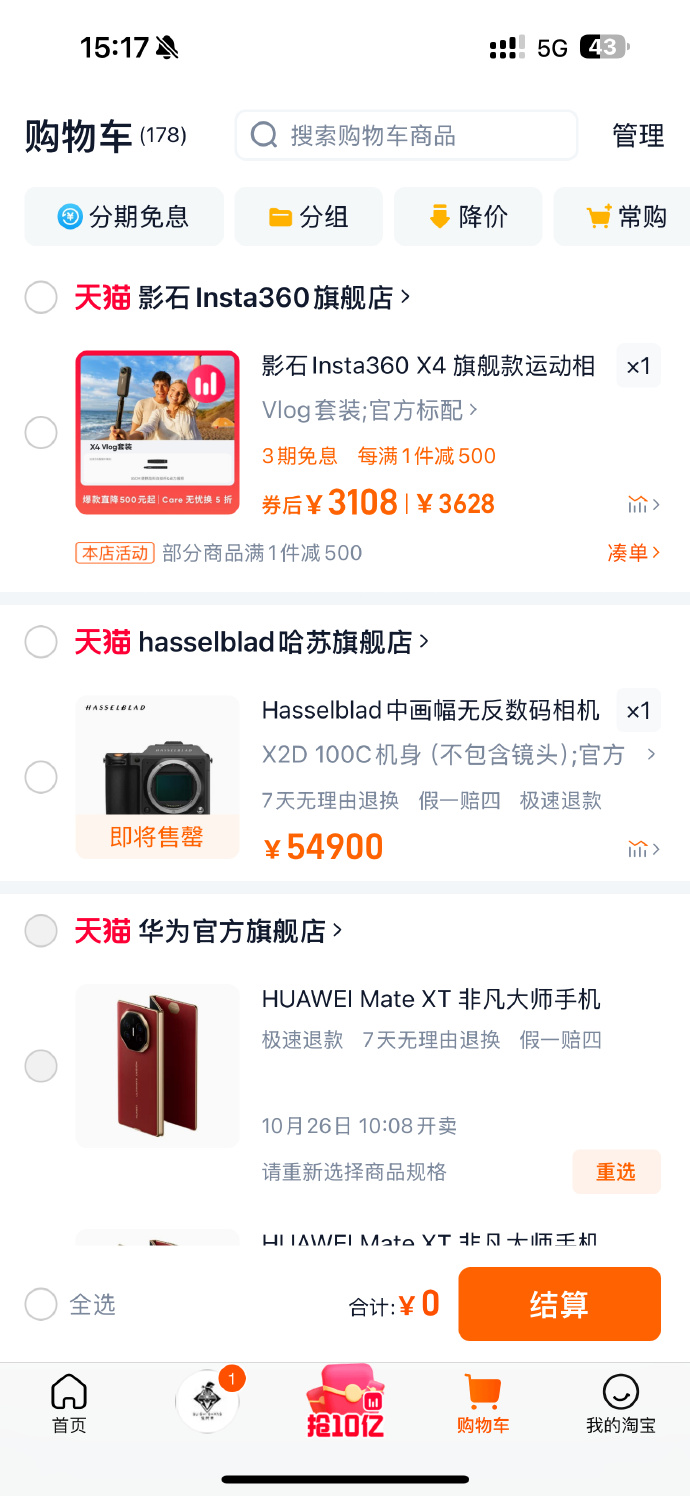The width and height of the screenshot is (690, 1496).
Task: Open the Hasselblad camera product image
Action: 157,777
